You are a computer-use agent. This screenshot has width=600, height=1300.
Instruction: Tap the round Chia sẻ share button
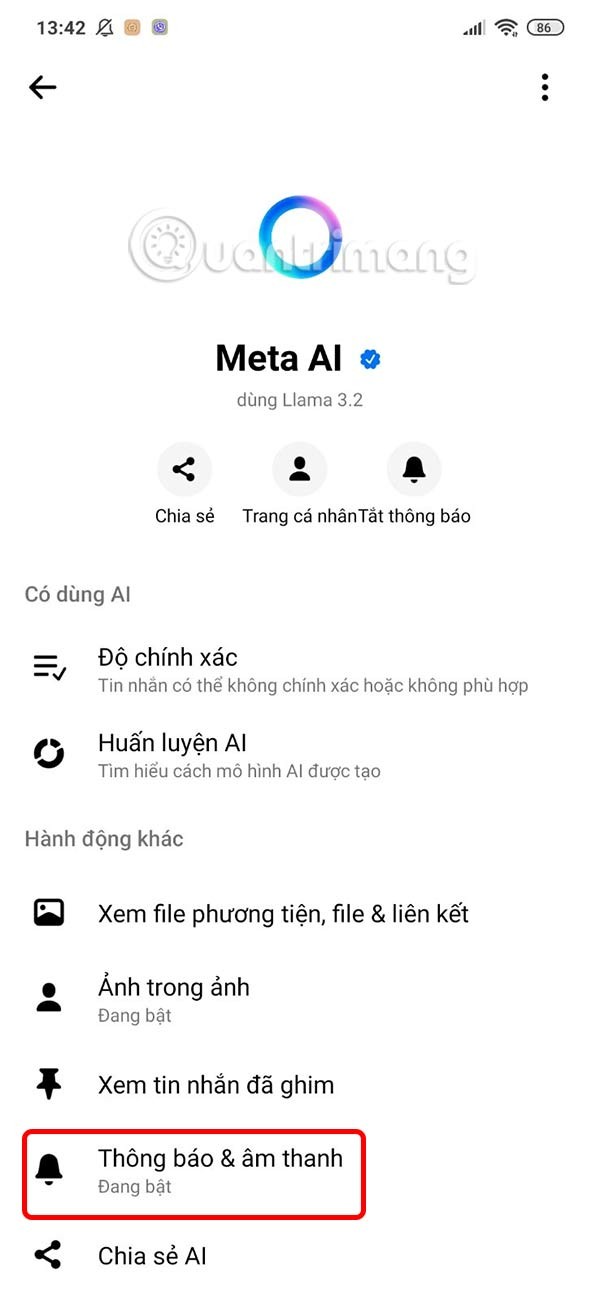coord(185,469)
